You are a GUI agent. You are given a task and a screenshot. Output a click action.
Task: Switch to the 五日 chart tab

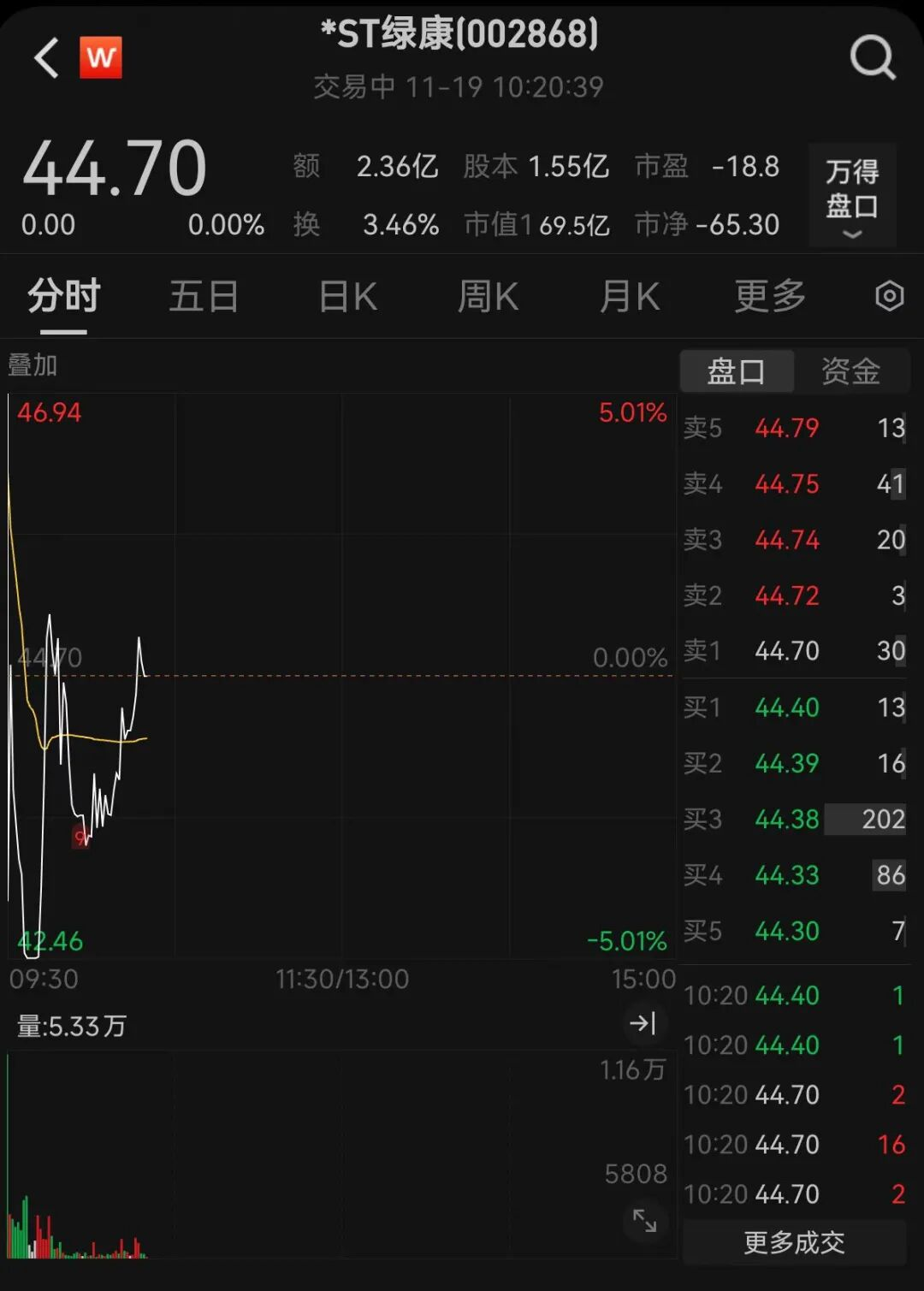tap(204, 297)
